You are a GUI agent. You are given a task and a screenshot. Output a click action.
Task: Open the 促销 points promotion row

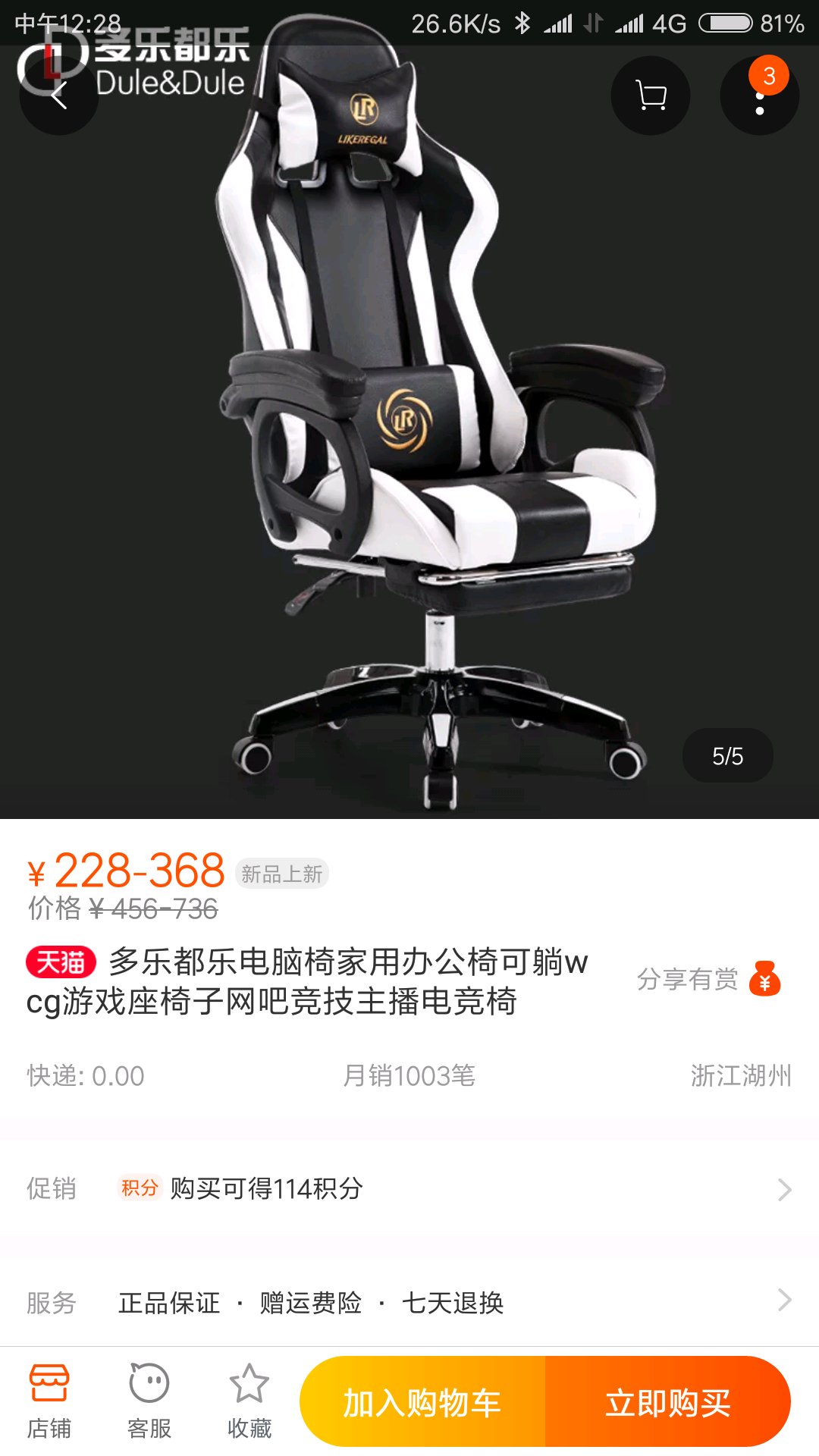pyautogui.click(x=409, y=1188)
